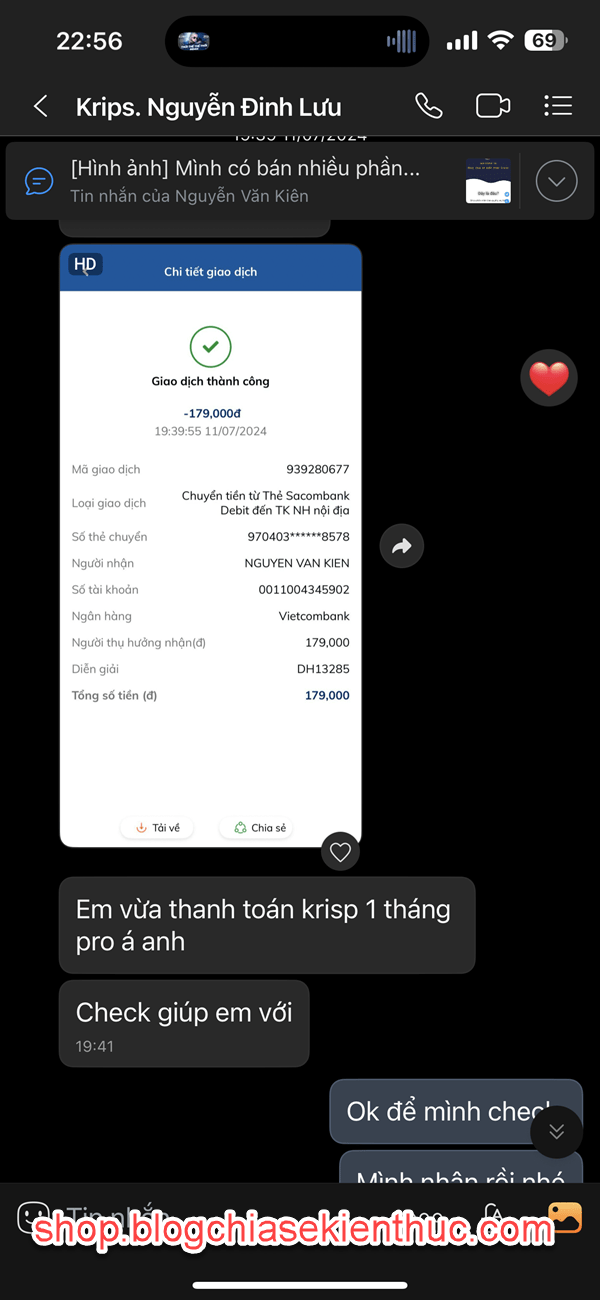Open the photo gallery picker

tap(564, 1216)
